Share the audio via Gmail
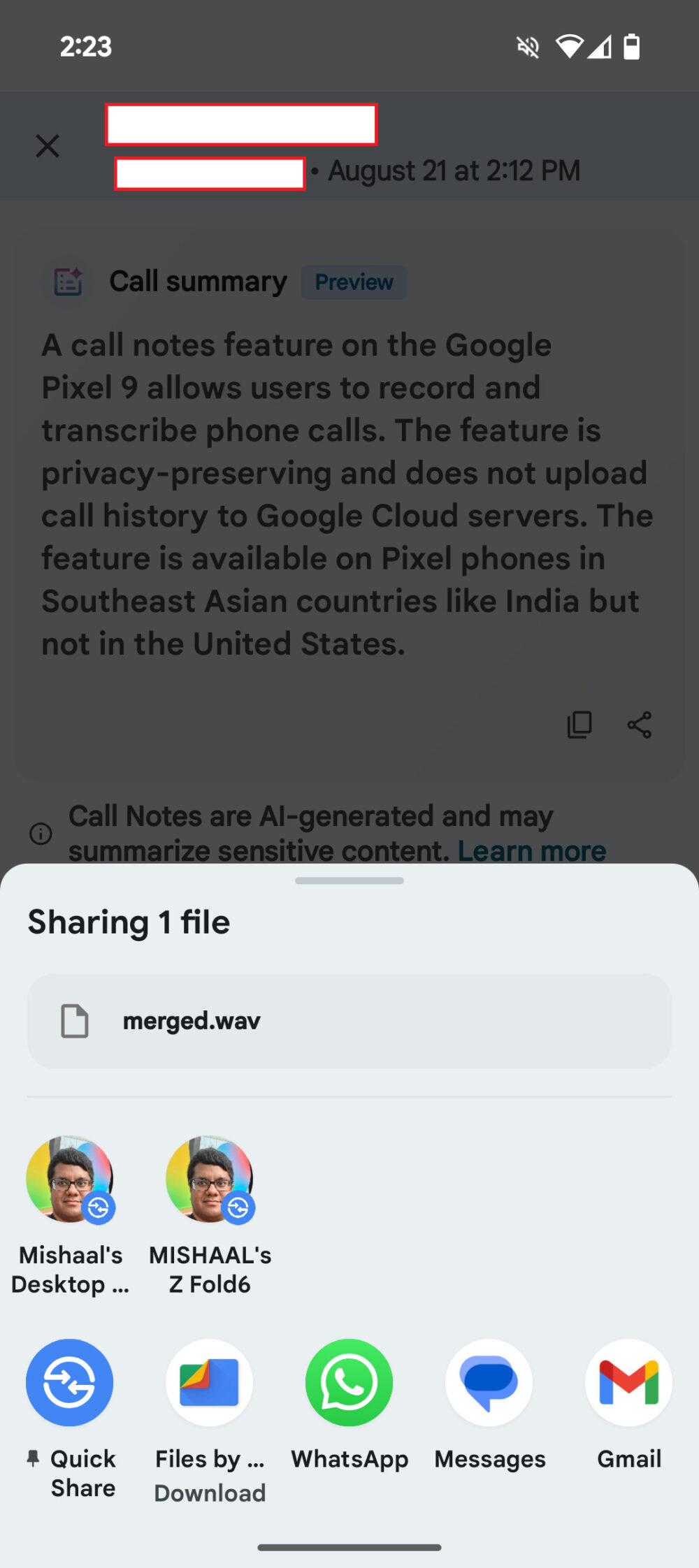This screenshot has width=699, height=1568. (628, 1383)
